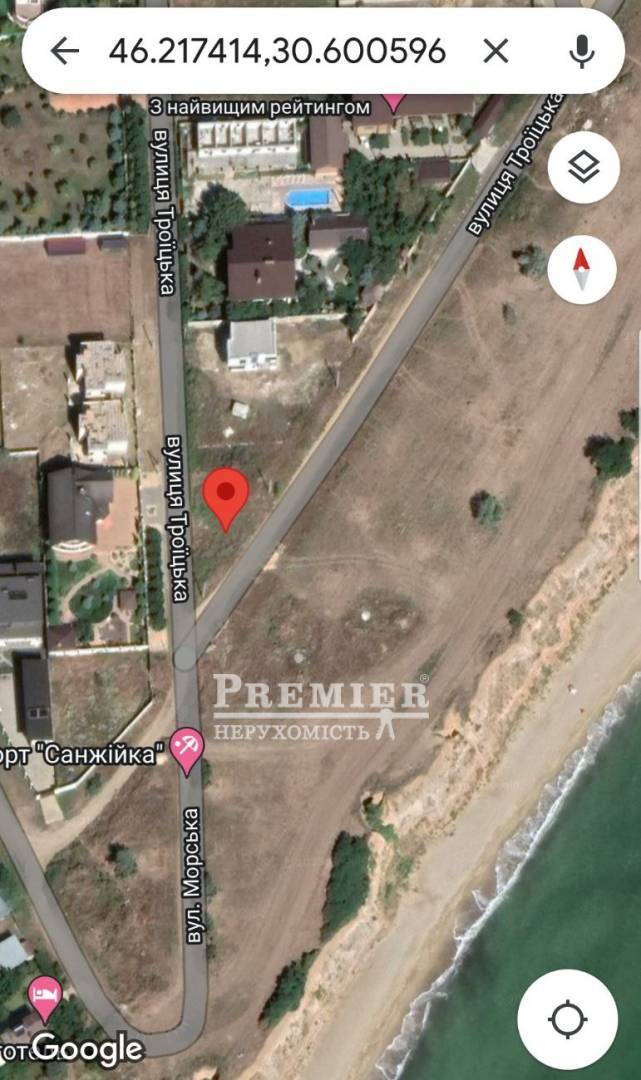The height and width of the screenshot is (1080, 641).
Task: Clear the search text with the X
Action: 495,51
